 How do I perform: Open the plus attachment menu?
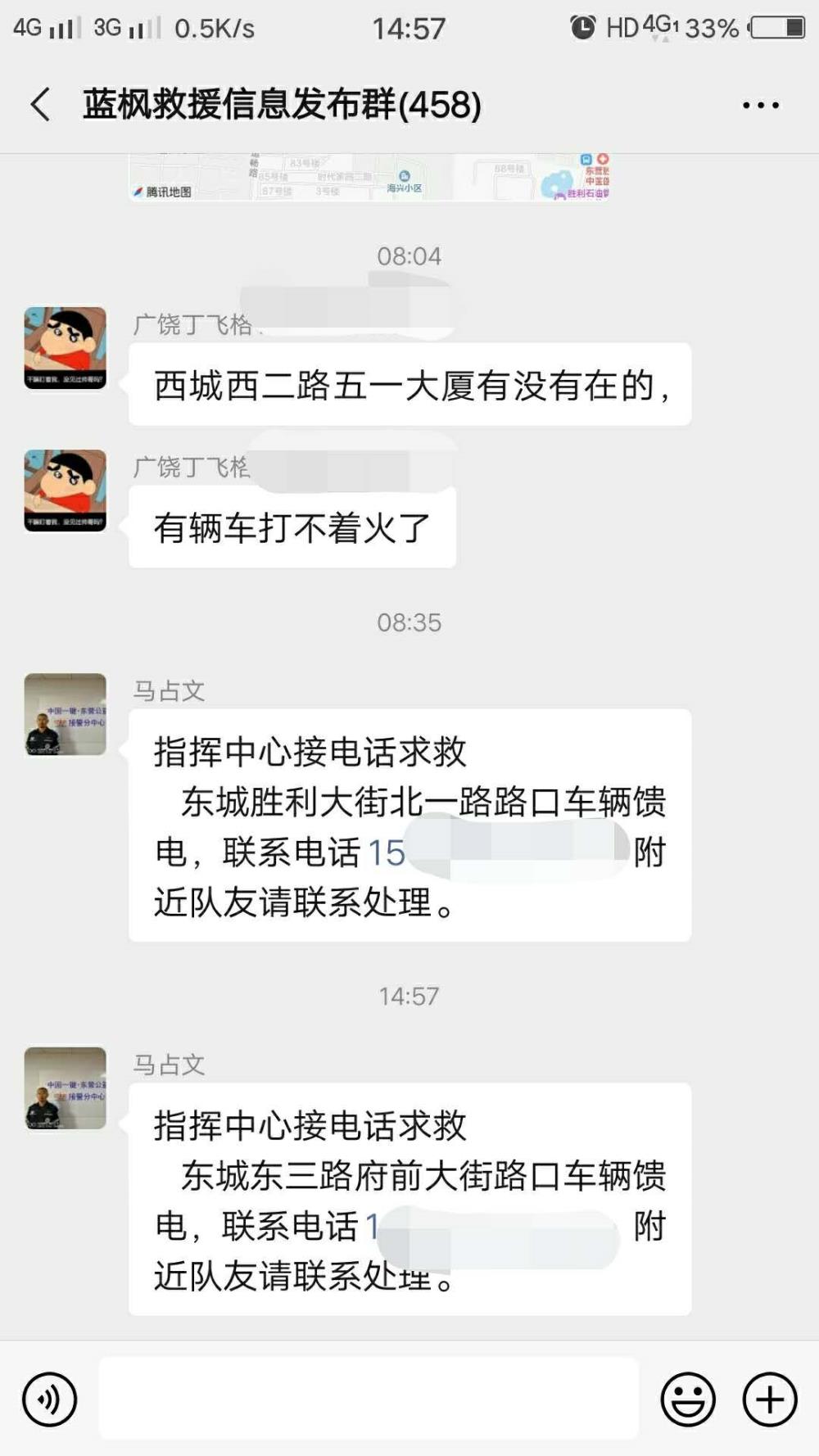pyautogui.click(x=770, y=1399)
